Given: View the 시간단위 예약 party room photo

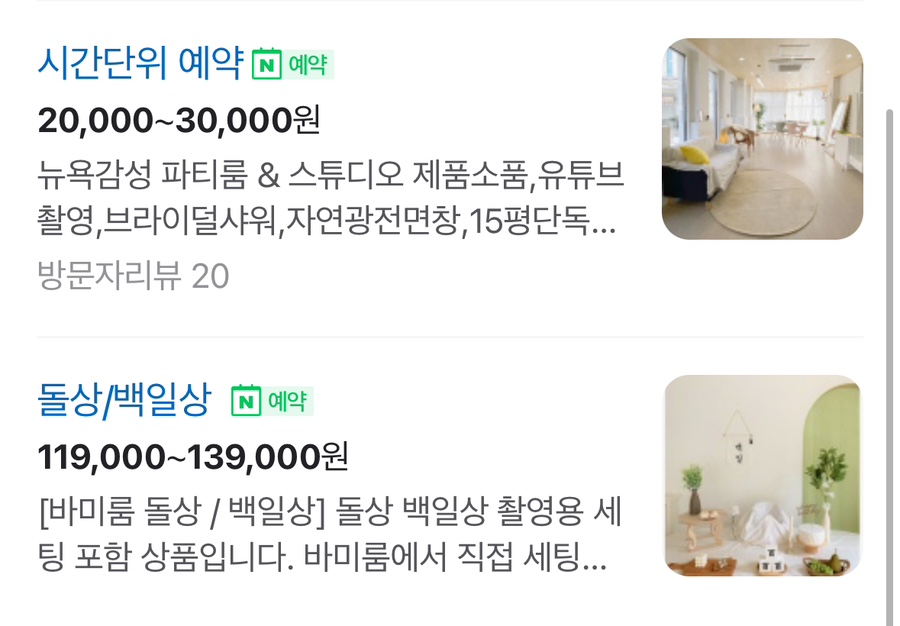Looking at the screenshot, I should 762,139.
